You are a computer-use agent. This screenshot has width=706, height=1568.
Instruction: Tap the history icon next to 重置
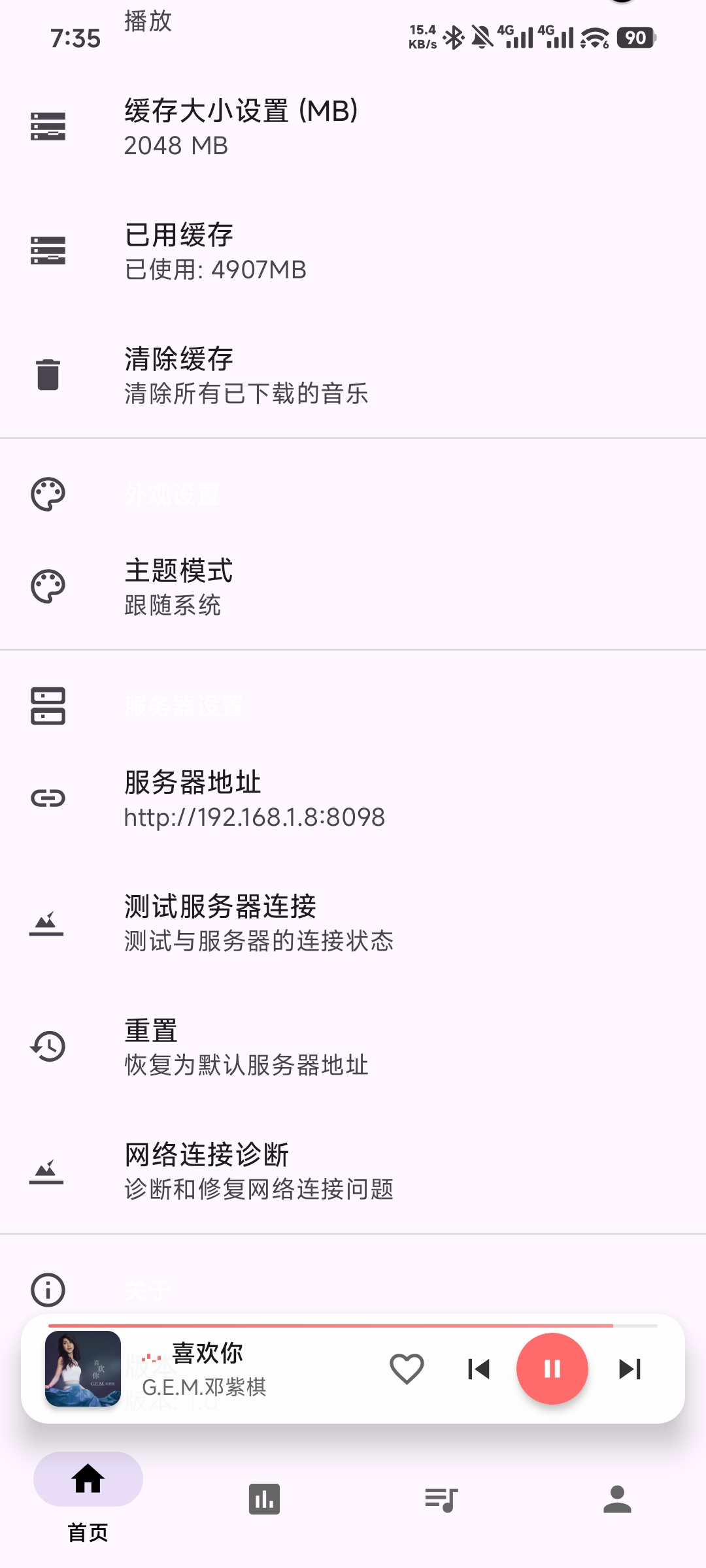48,1047
